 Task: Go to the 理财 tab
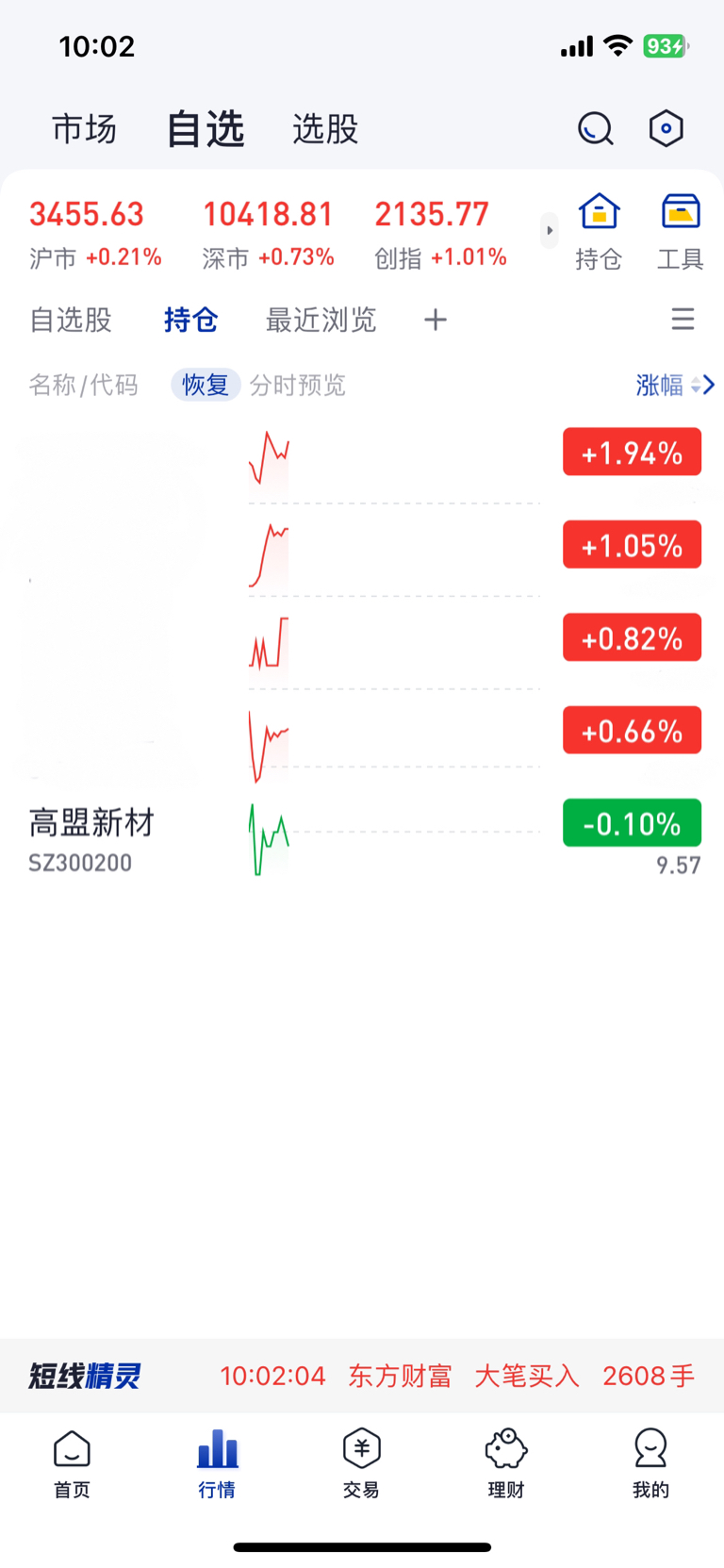506,1463
